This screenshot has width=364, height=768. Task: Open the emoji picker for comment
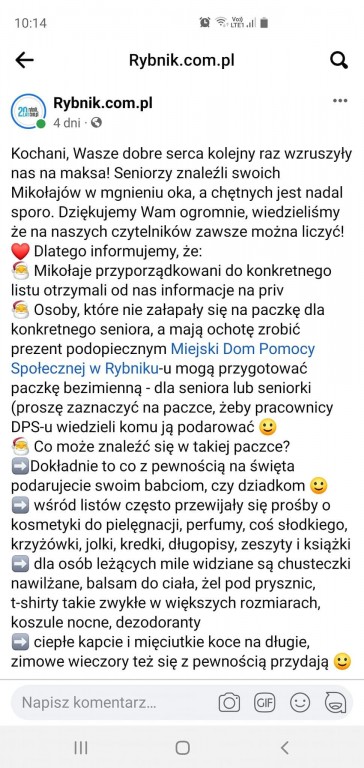click(300, 703)
